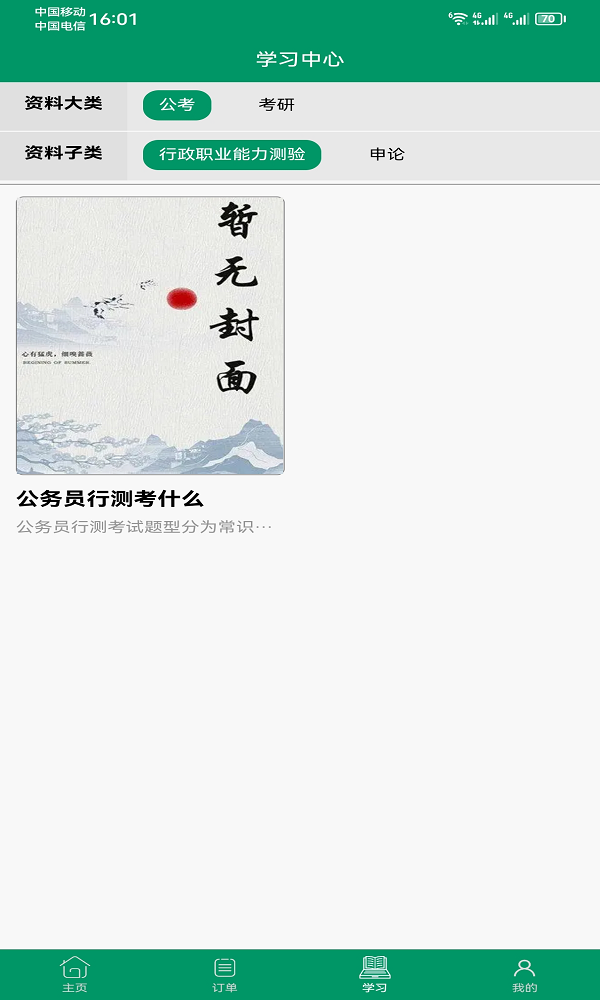This screenshot has width=600, height=1000.
Task: Open the 订单 tab
Action: pos(225,974)
